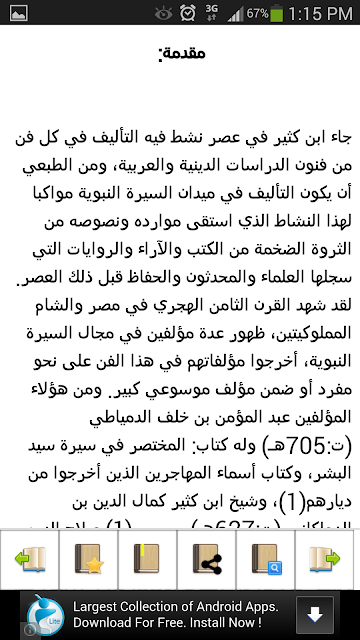Go to the next page (right arrow book icon)
Image resolution: width=360 pixels, height=640 pixels.
(324, 560)
